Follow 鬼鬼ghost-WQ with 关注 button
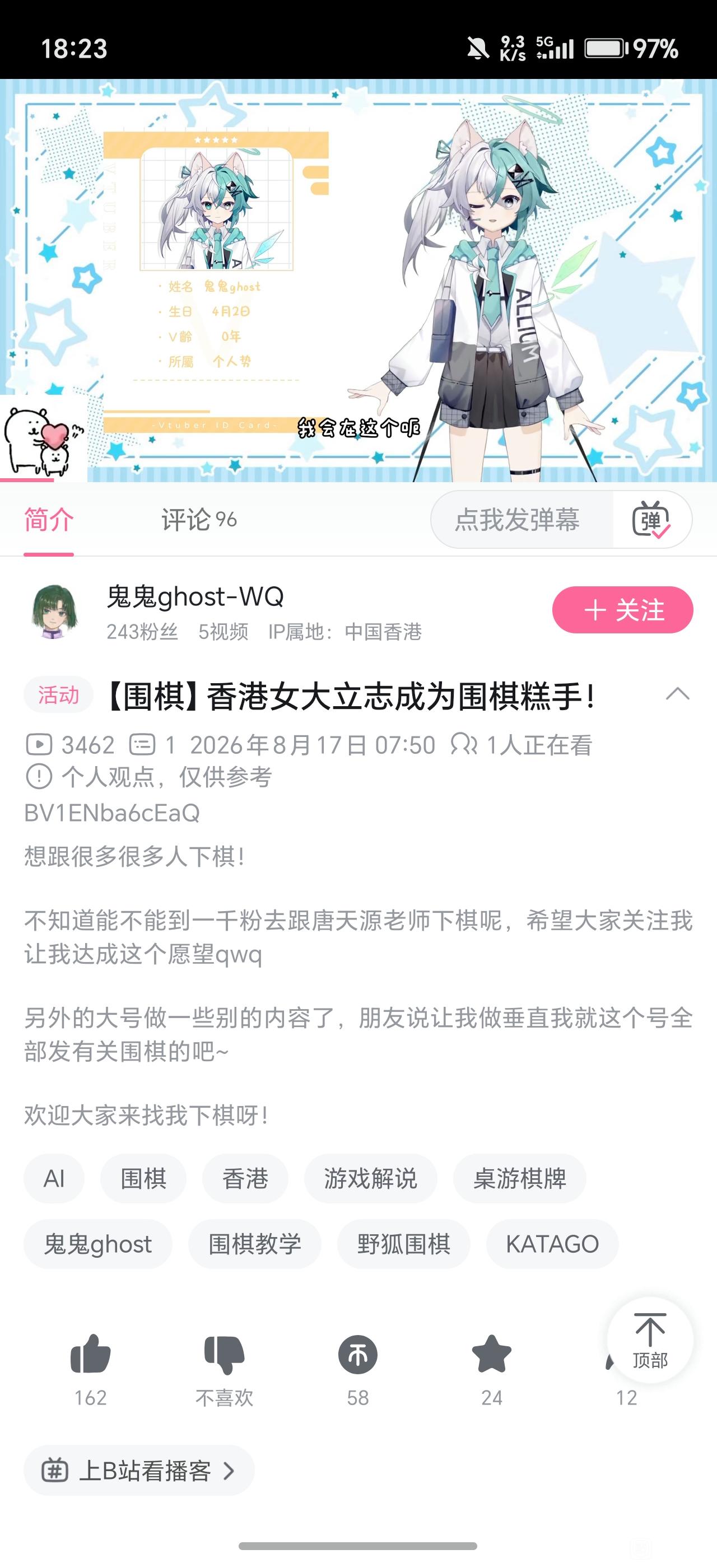 coord(623,610)
